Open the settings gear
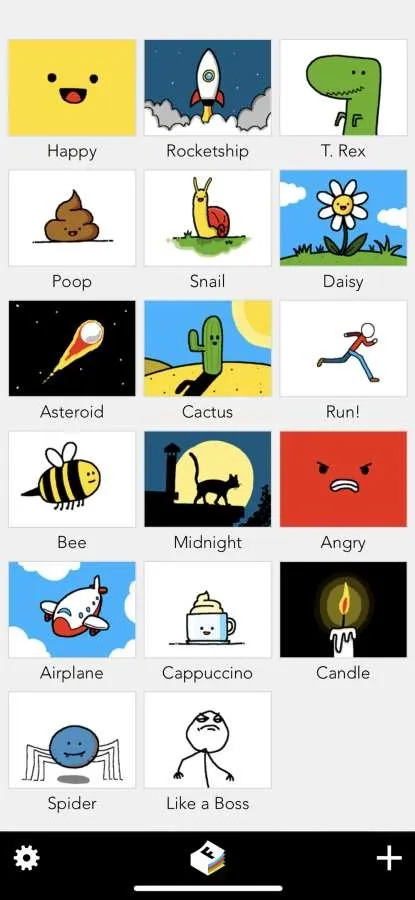 tap(26, 858)
